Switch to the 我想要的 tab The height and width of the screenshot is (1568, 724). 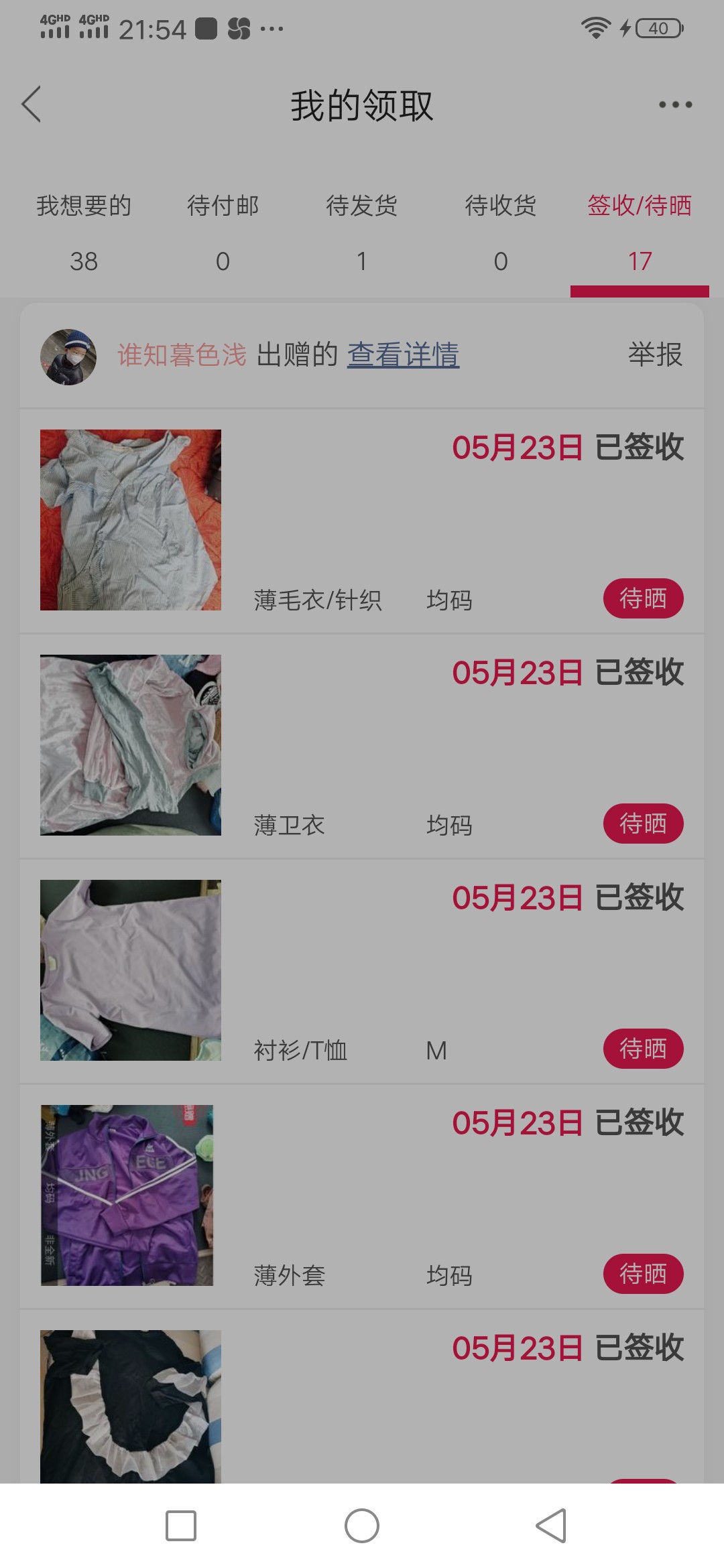[x=84, y=231]
